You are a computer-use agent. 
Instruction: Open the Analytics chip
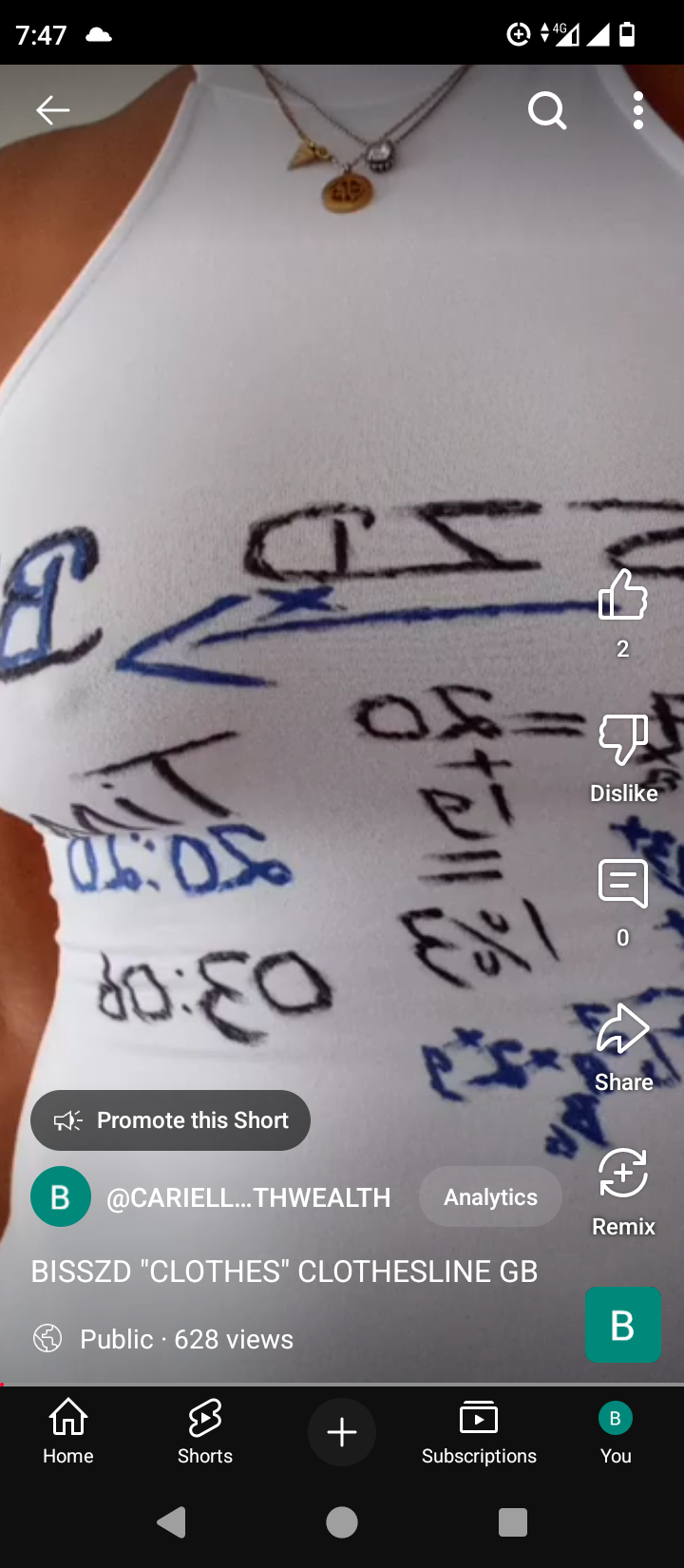point(490,1197)
